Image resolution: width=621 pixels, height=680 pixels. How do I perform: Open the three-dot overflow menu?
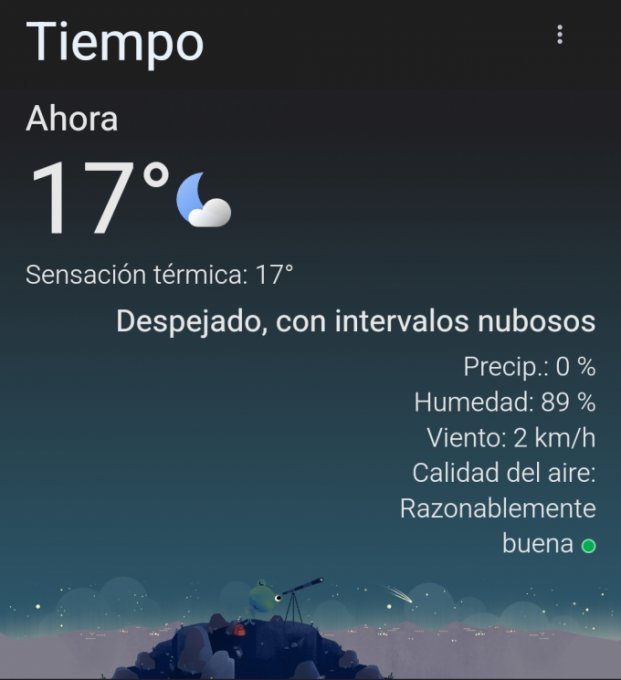(x=559, y=35)
